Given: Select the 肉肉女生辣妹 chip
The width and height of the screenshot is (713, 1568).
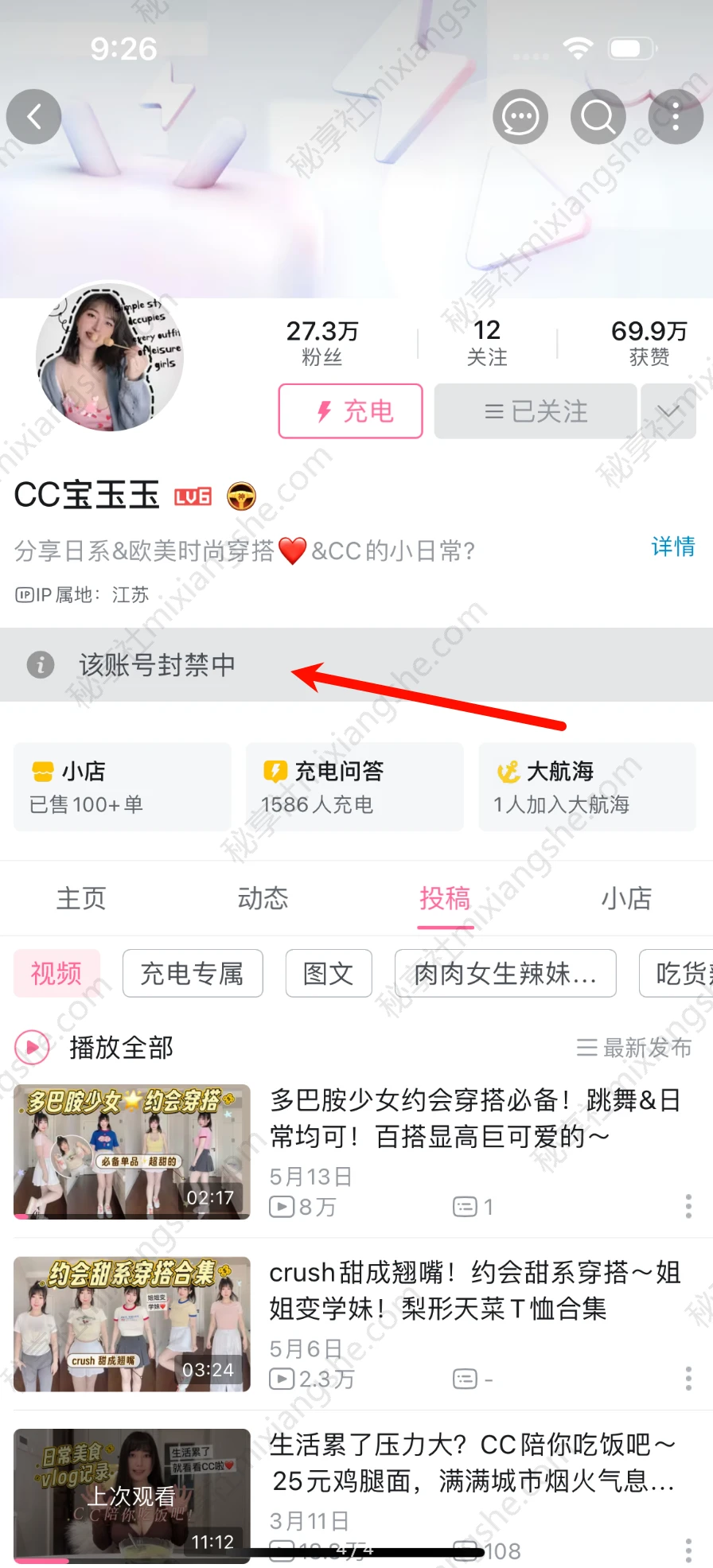Looking at the screenshot, I should pos(505,973).
